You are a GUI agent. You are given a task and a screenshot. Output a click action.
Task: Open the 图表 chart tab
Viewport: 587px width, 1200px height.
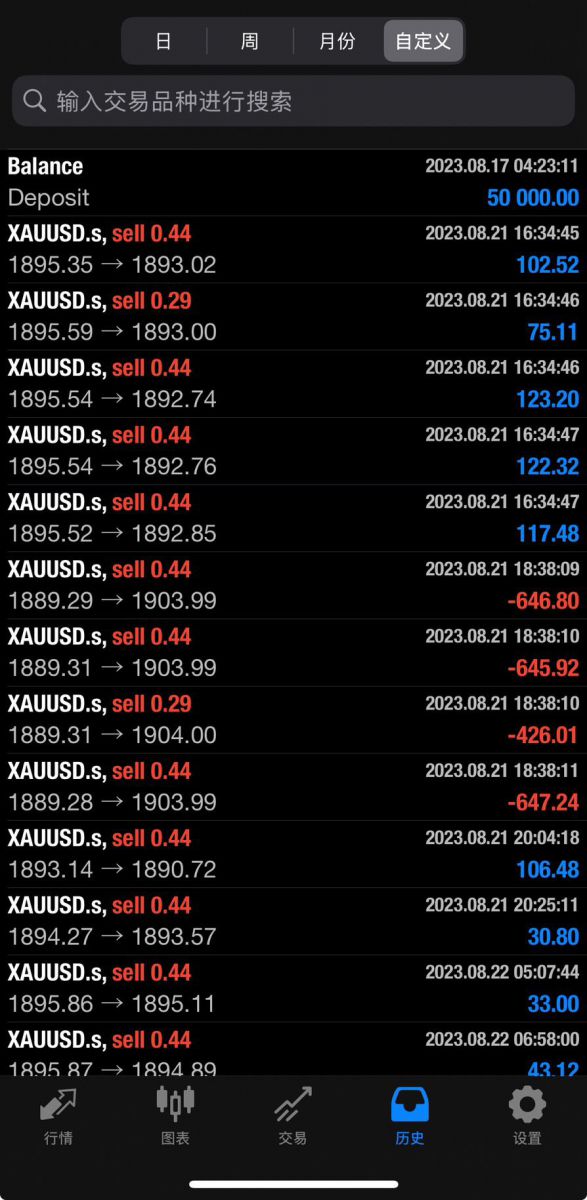(175, 1115)
